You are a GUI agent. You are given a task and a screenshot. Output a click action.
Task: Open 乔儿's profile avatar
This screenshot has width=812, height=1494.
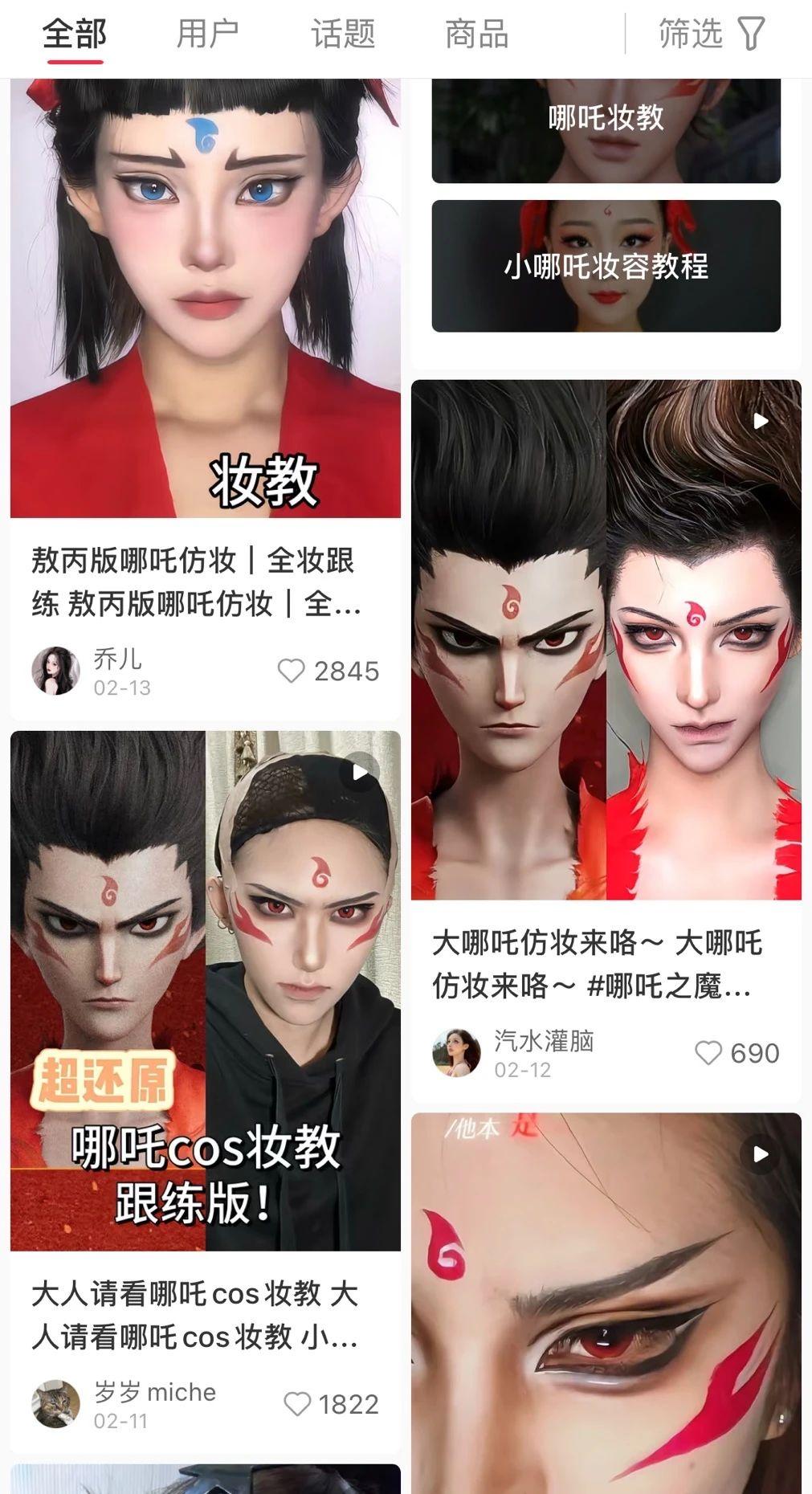coord(55,671)
